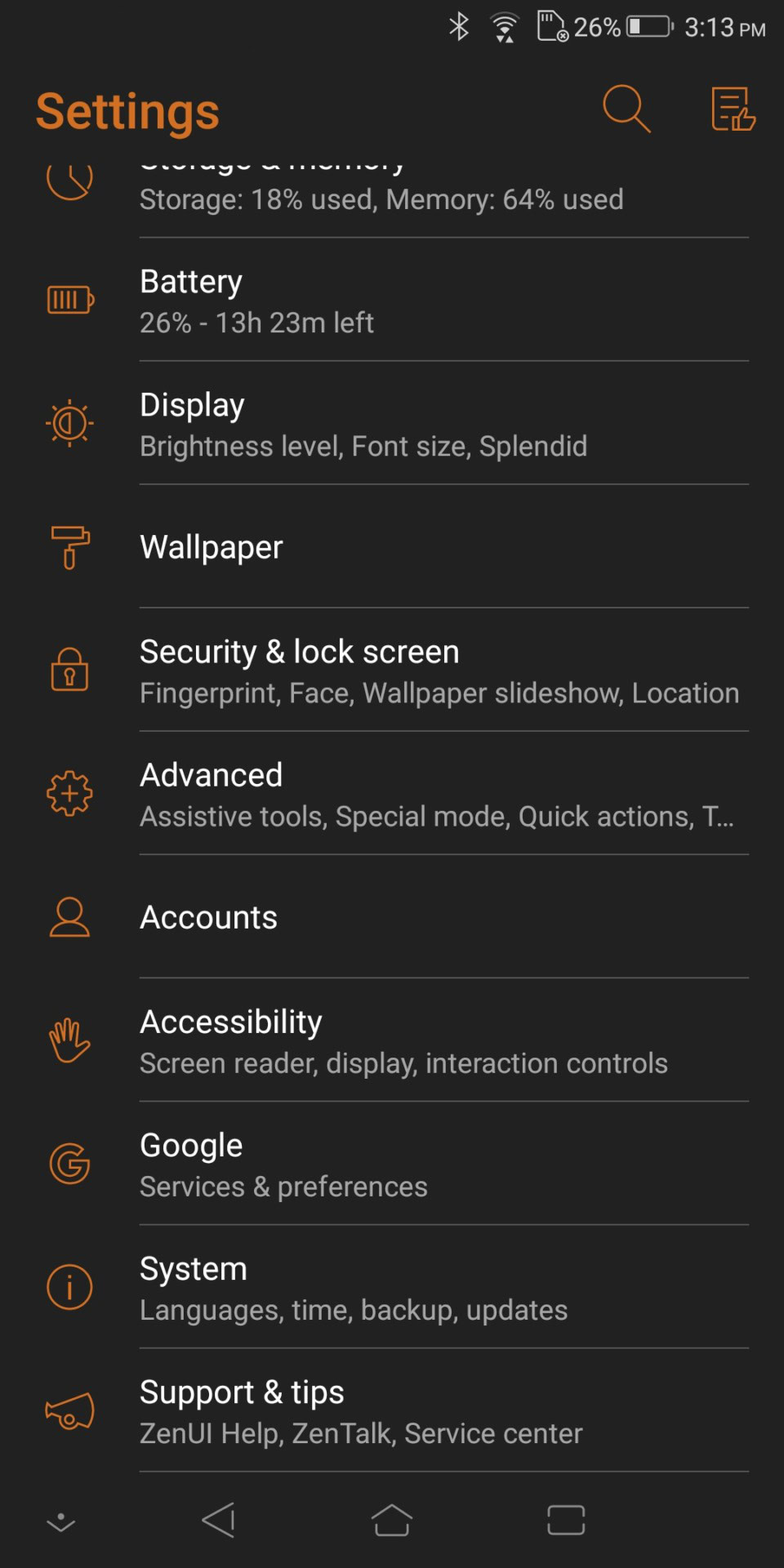Open the feedback icon in the header
Image resolution: width=784 pixels, height=1568 pixels.
pos(733,109)
